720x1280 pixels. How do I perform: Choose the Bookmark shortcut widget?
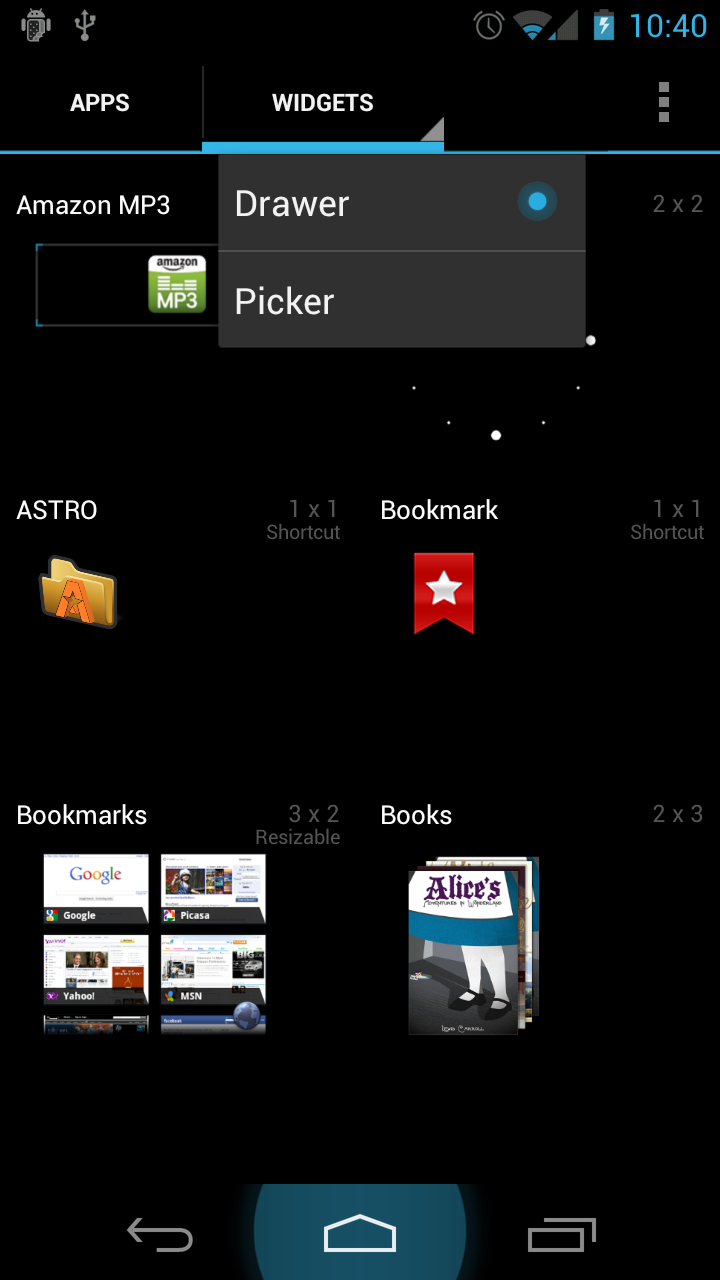(444, 592)
